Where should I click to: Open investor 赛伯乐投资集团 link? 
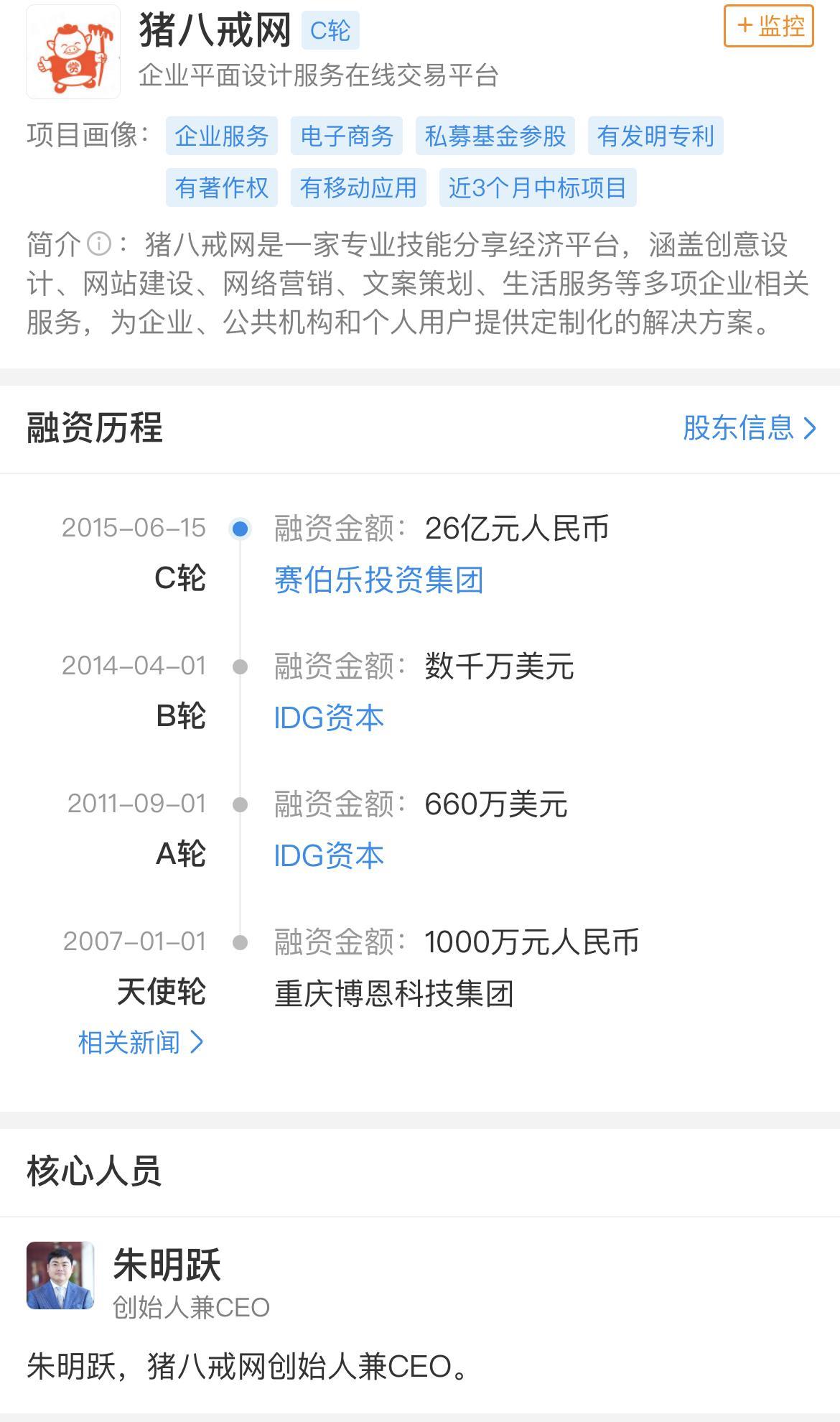[378, 580]
